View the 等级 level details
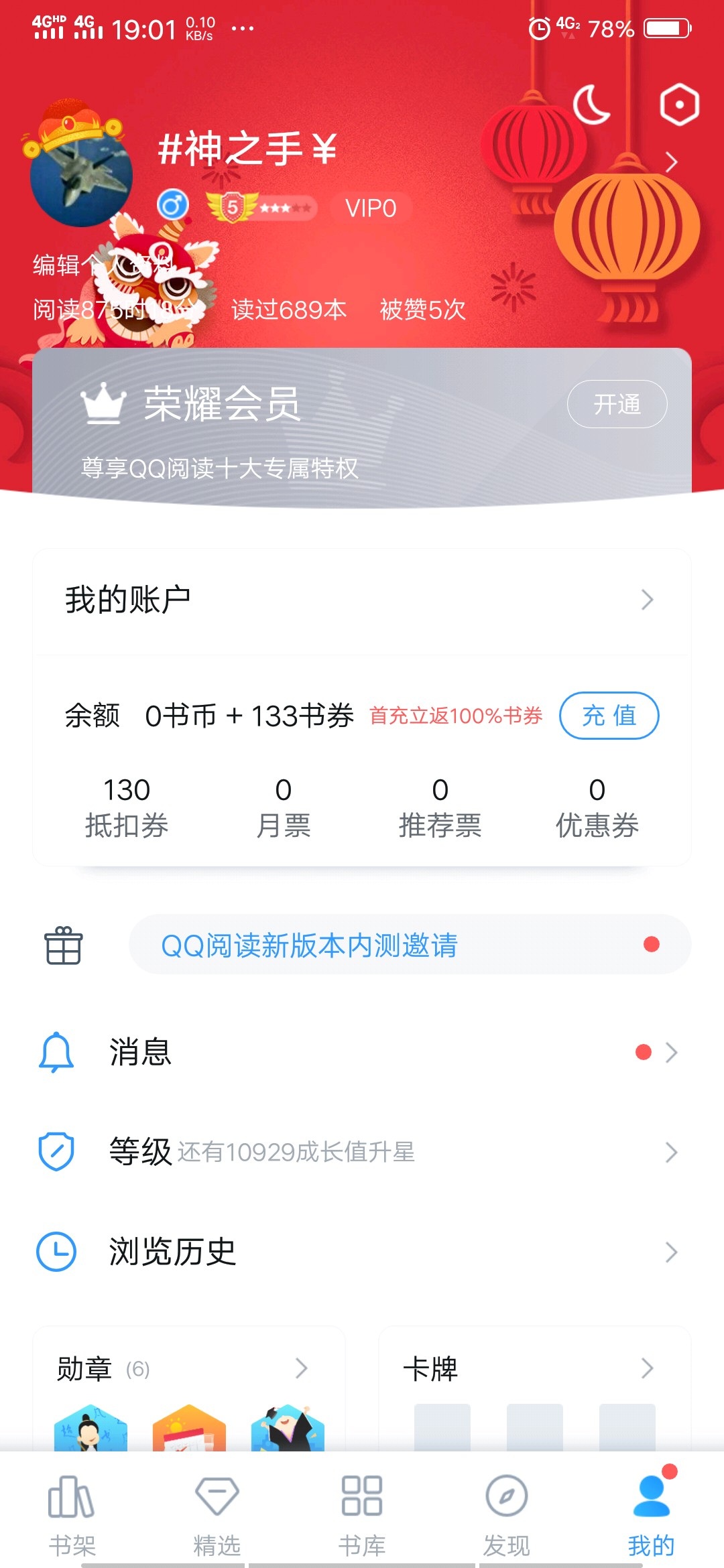 [362, 1152]
